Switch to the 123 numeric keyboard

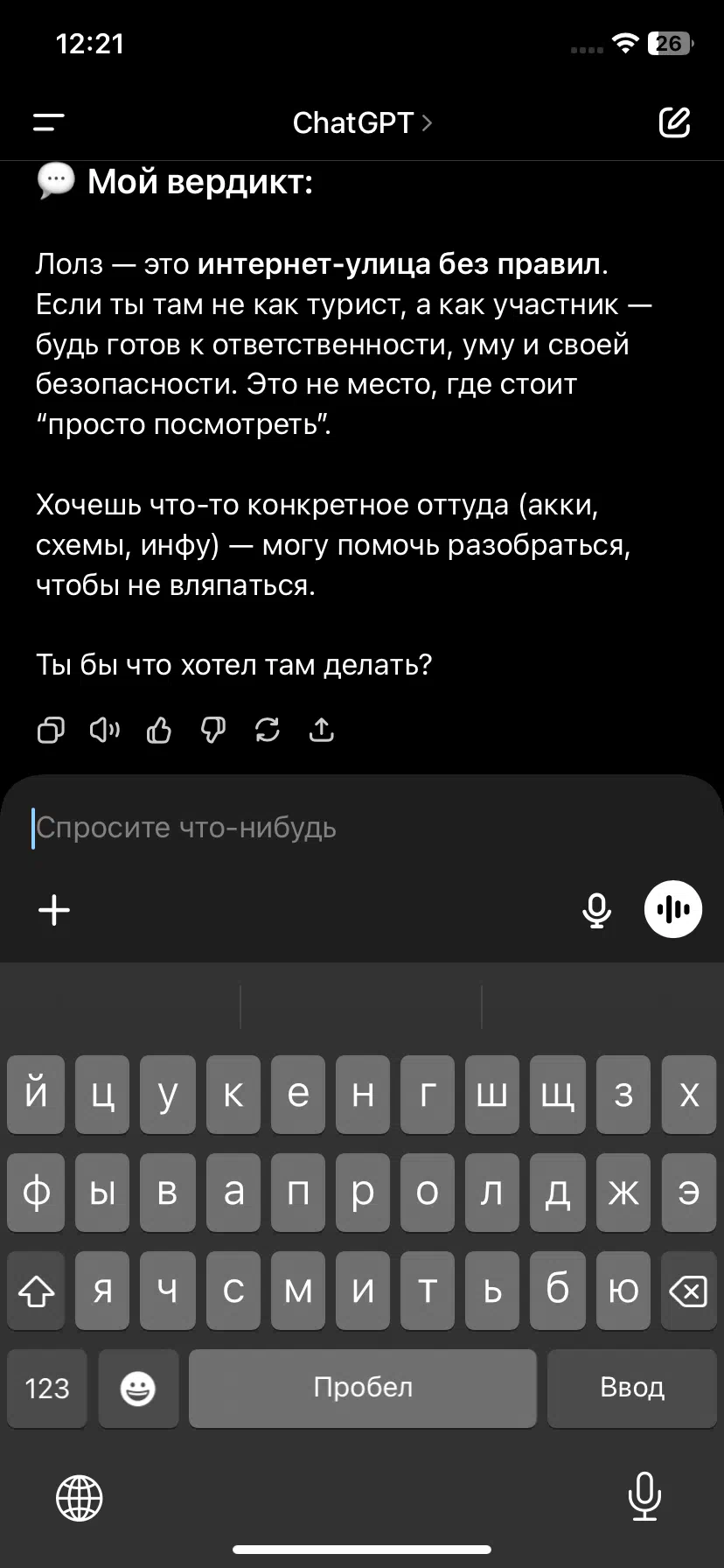click(47, 1388)
